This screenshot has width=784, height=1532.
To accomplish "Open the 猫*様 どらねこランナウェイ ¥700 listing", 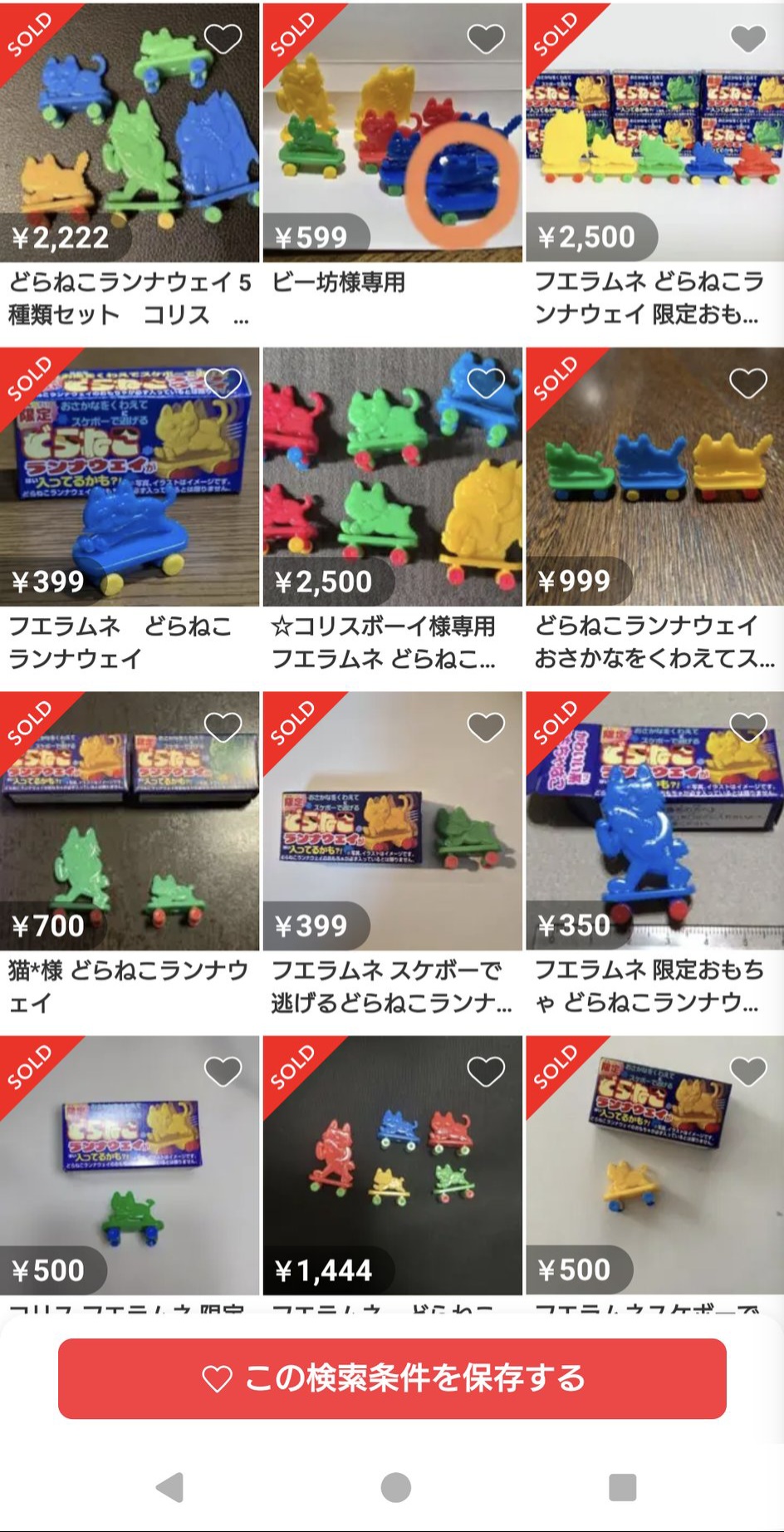I will pyautogui.click(x=130, y=822).
